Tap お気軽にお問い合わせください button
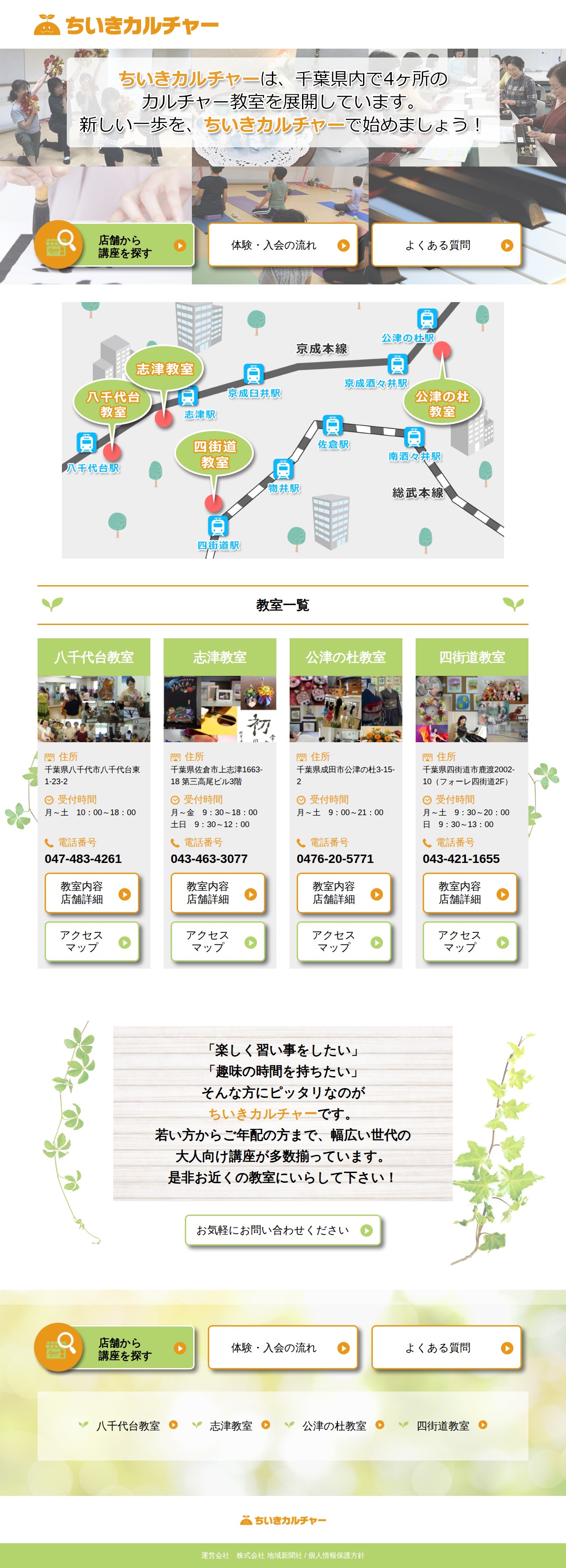 (283, 1230)
